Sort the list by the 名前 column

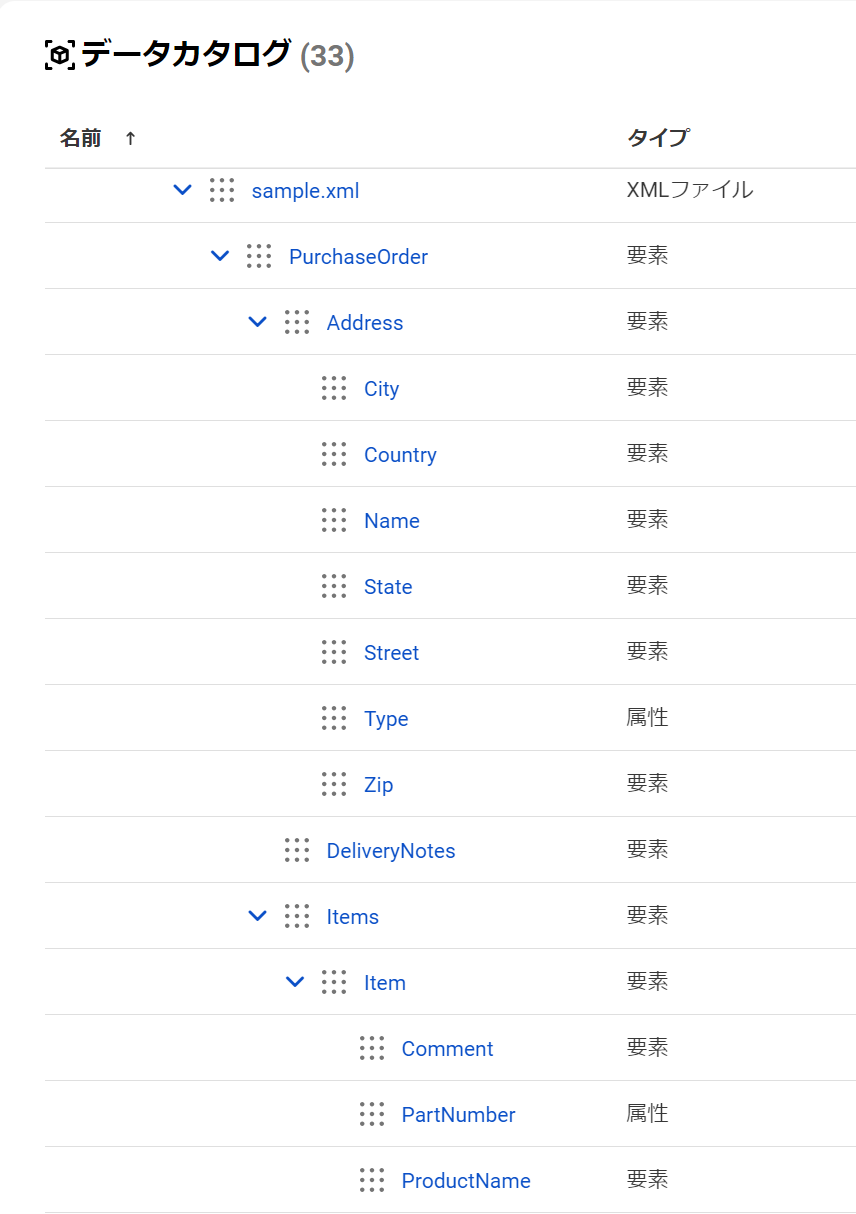click(x=82, y=138)
